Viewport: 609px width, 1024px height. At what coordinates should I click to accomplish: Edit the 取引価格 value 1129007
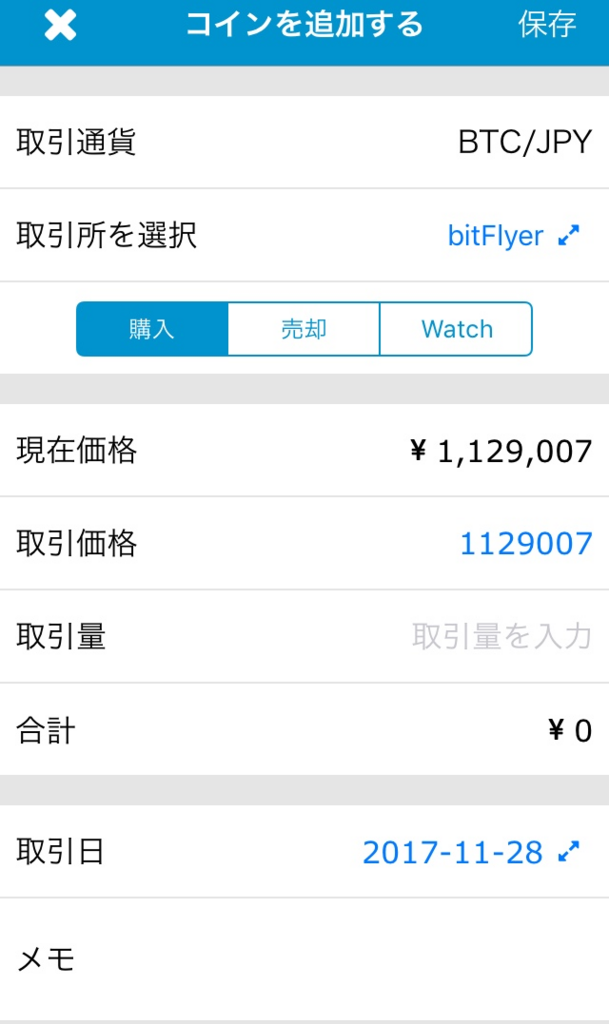525,544
